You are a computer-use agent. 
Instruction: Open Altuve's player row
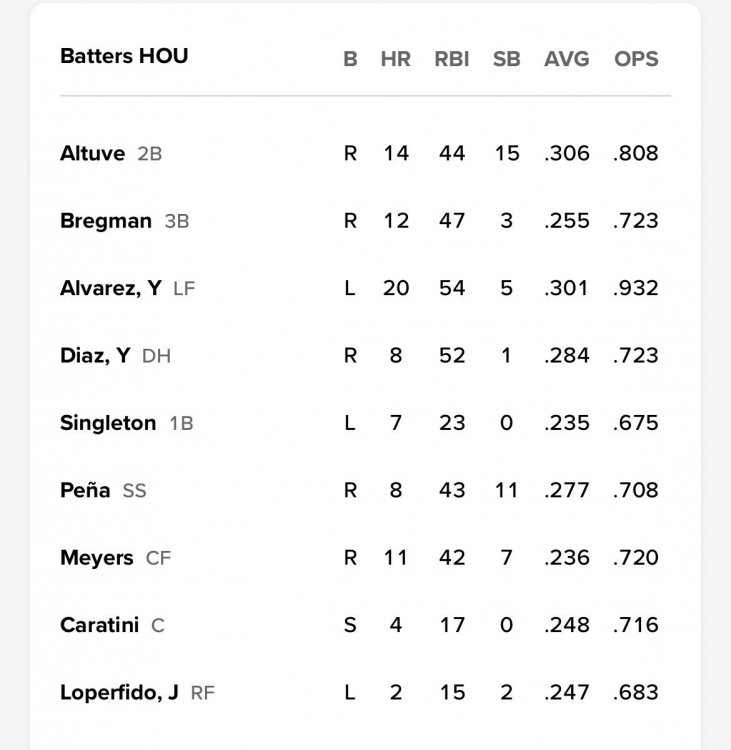(93, 154)
